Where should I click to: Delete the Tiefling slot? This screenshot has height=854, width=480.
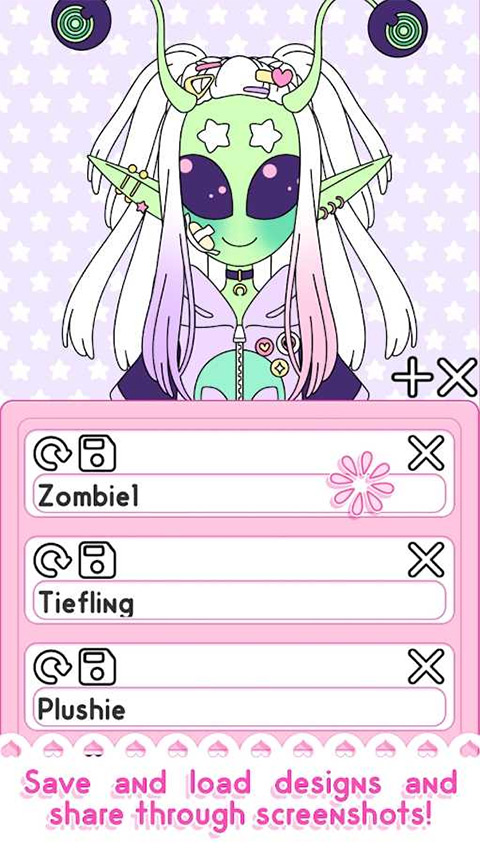[426, 559]
